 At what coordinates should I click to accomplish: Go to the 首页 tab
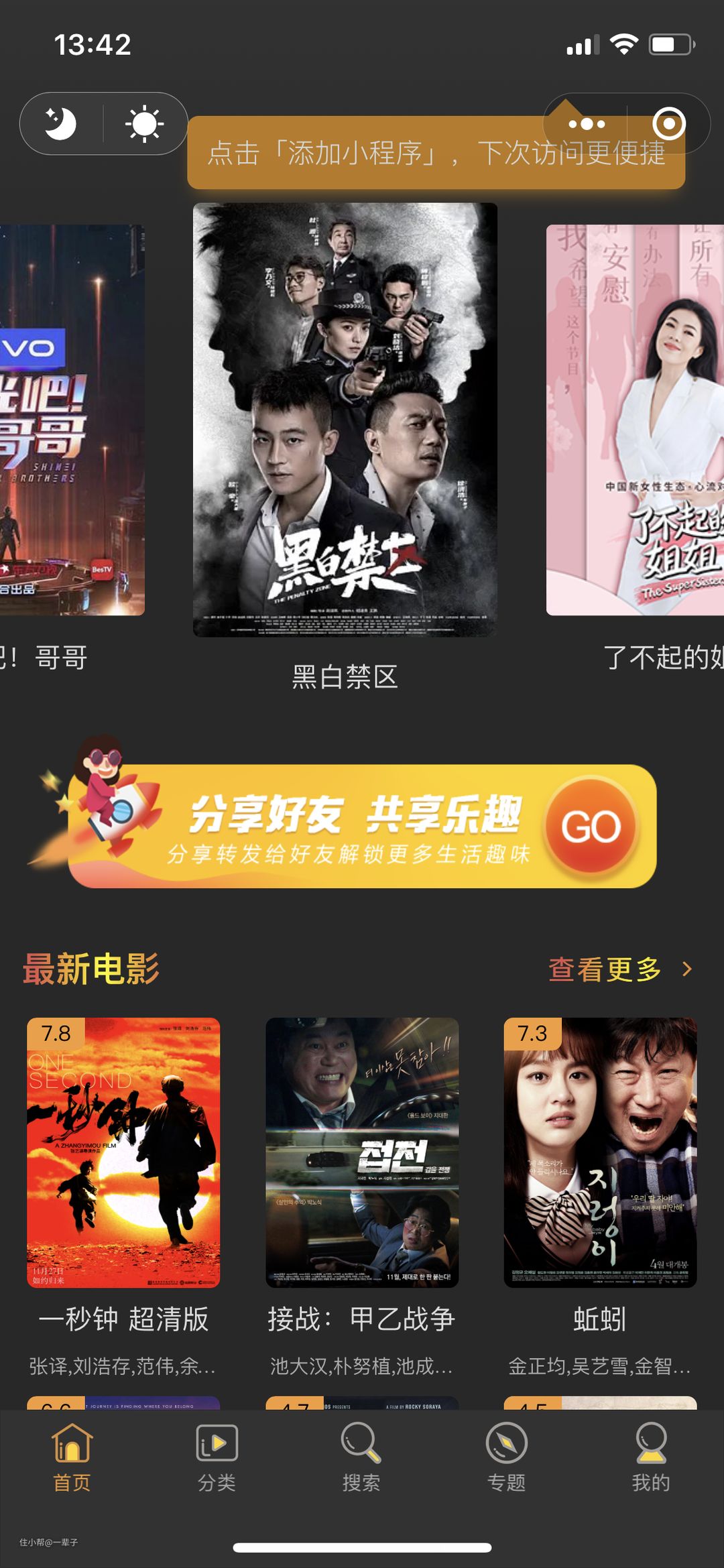pos(72,1457)
